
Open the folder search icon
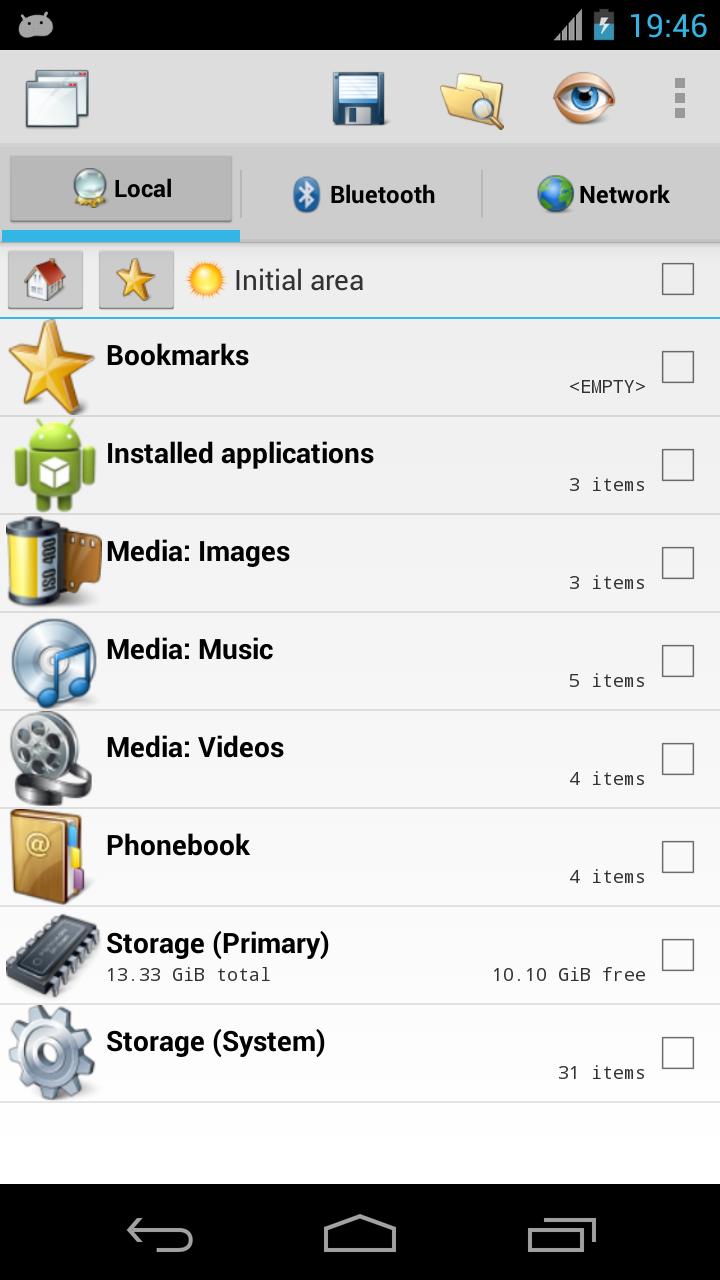(x=472, y=97)
